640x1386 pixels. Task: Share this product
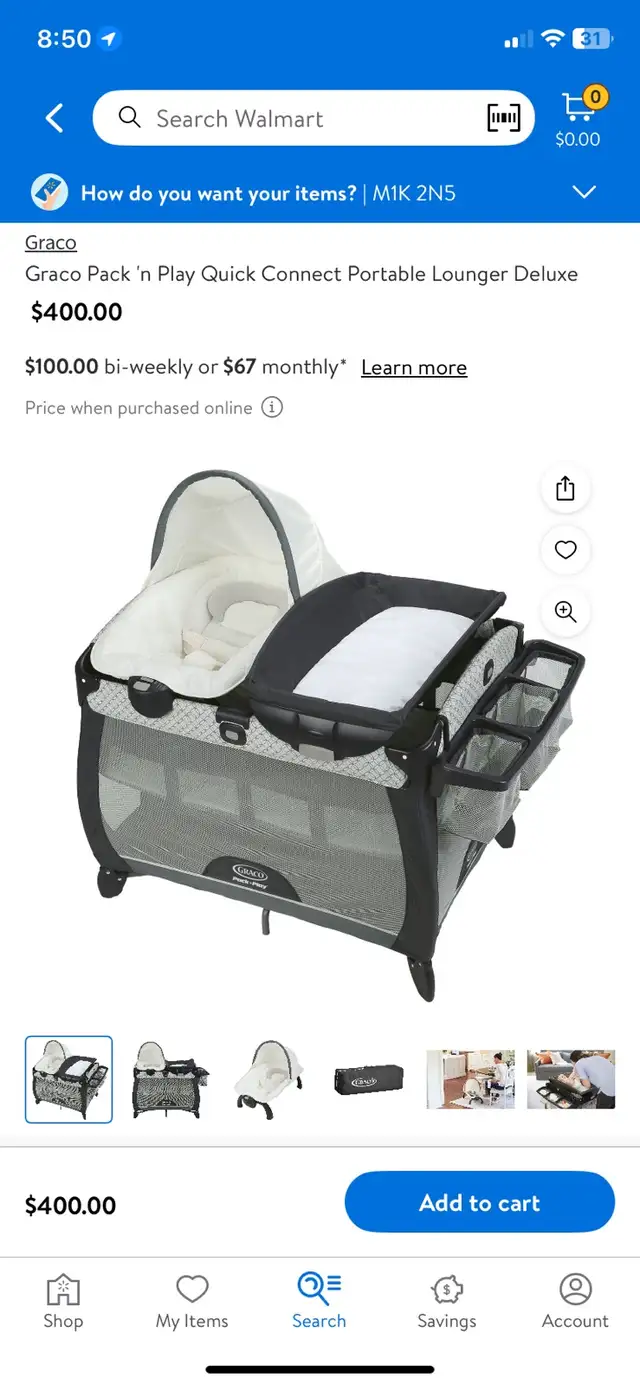tap(566, 488)
